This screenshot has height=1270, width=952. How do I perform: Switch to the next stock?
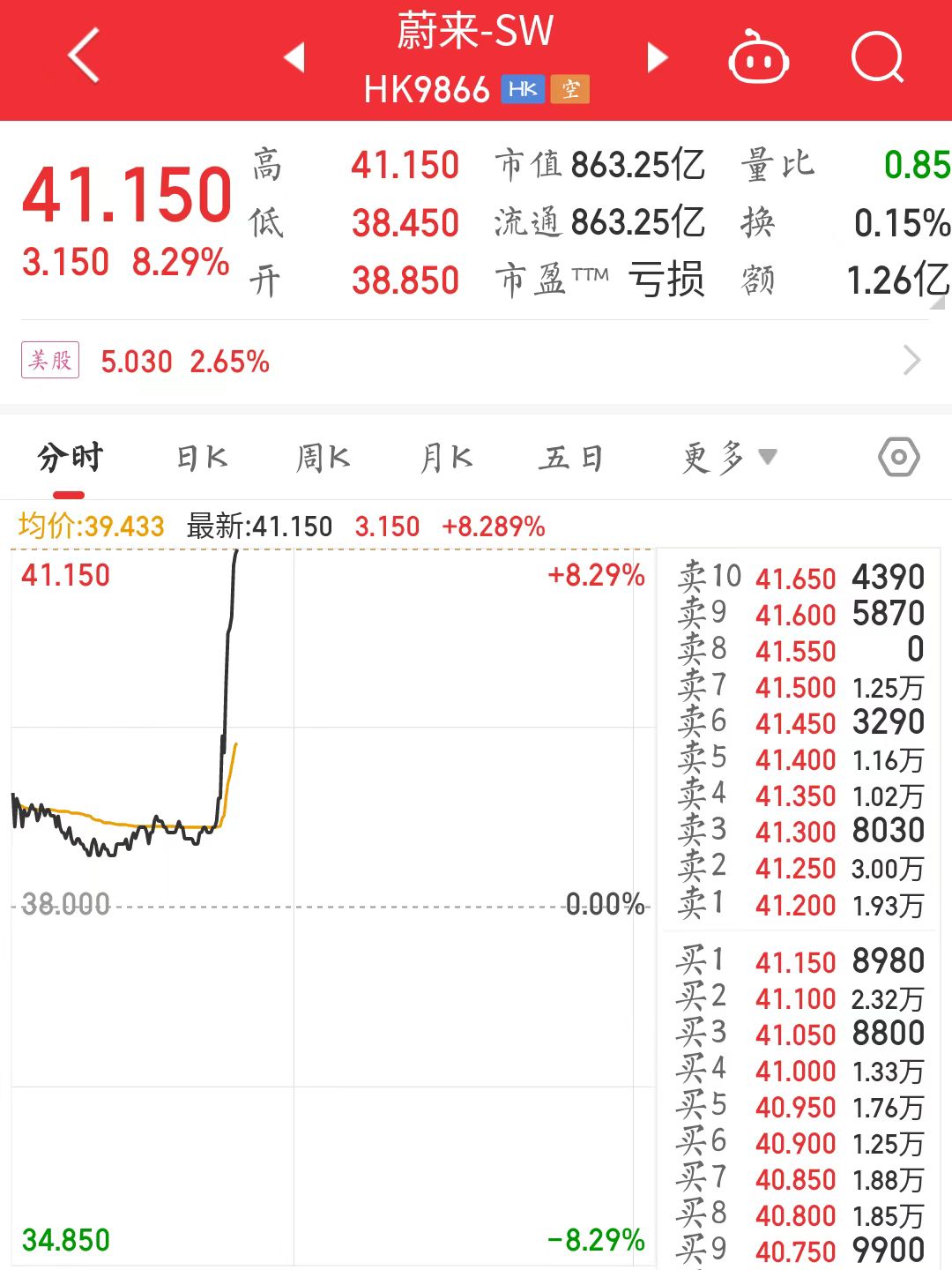pos(657,57)
